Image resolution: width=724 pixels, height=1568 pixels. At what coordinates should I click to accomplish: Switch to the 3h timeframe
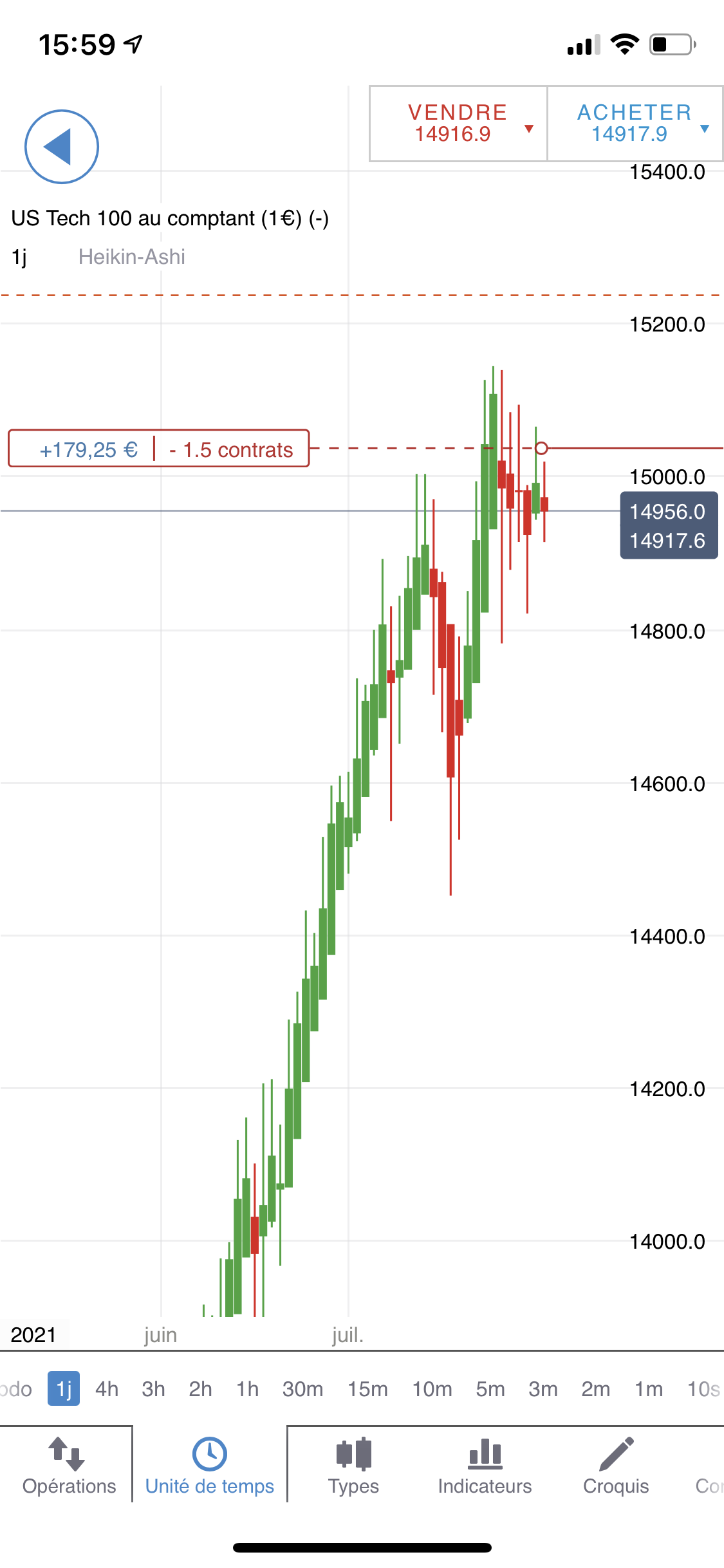[153, 1389]
